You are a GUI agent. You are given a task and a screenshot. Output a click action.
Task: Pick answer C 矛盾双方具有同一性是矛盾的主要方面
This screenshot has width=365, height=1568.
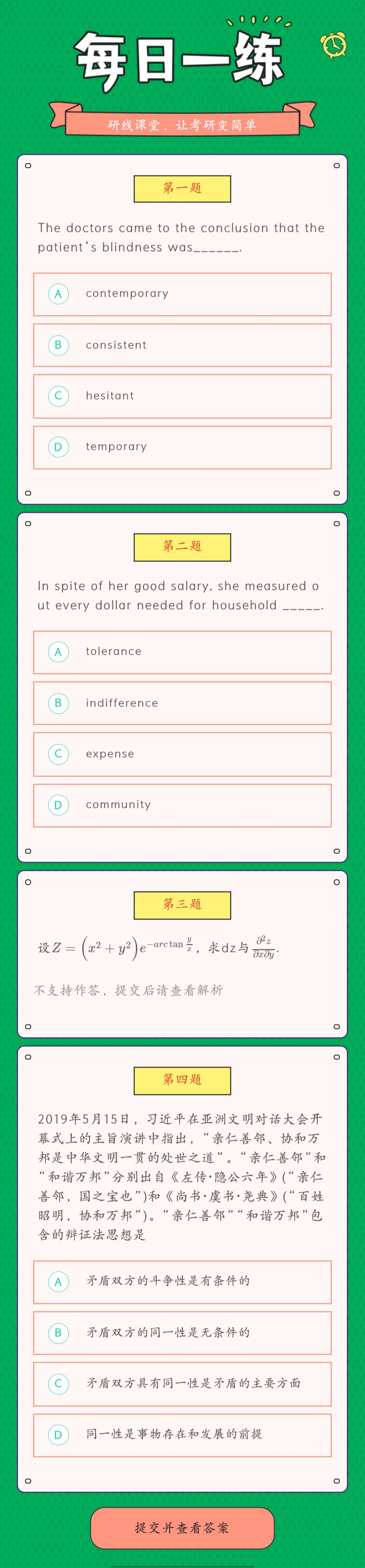[181, 1384]
